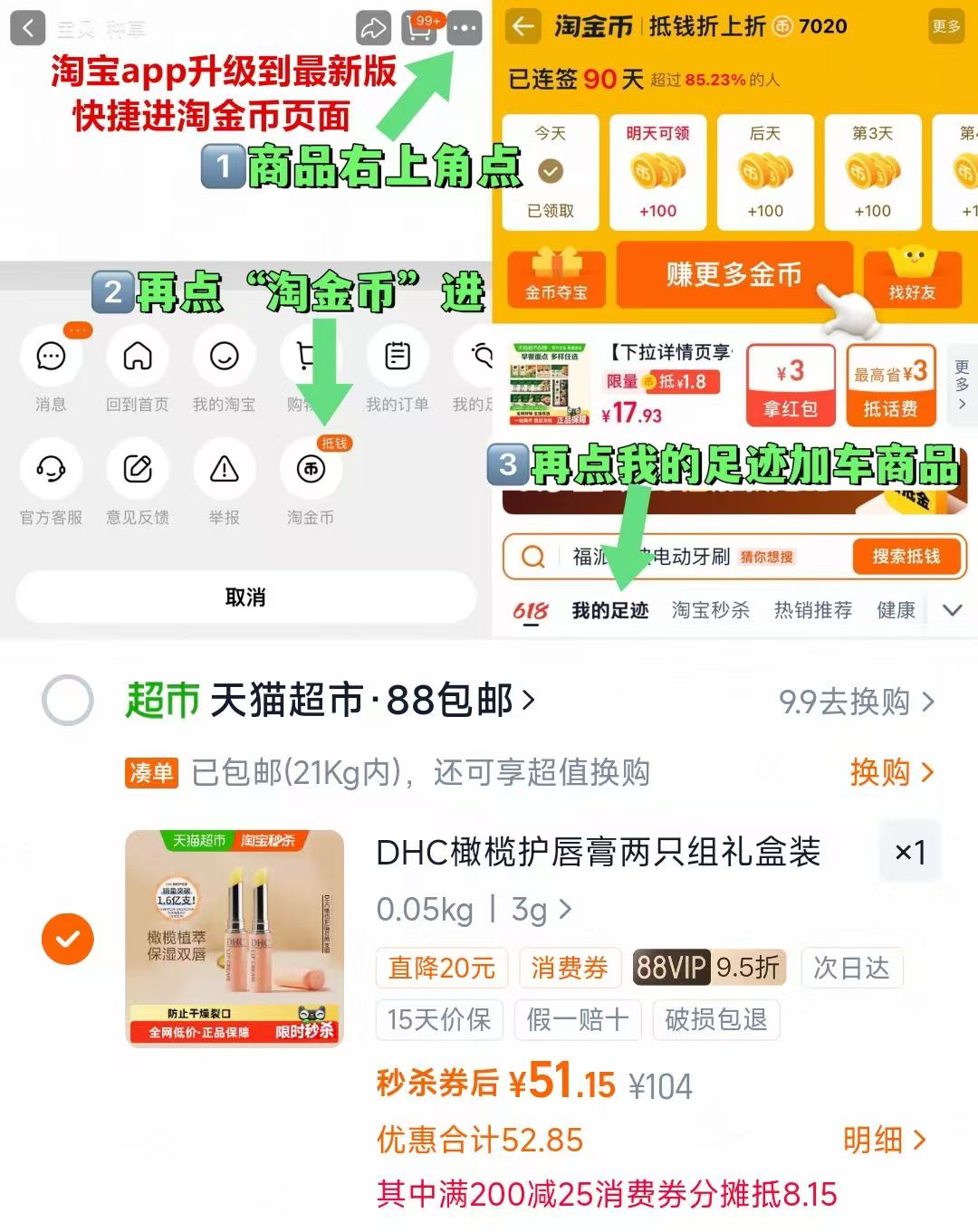Expand category list with down chevron beside 健康
This screenshot has width=978, height=1232.
(953, 610)
